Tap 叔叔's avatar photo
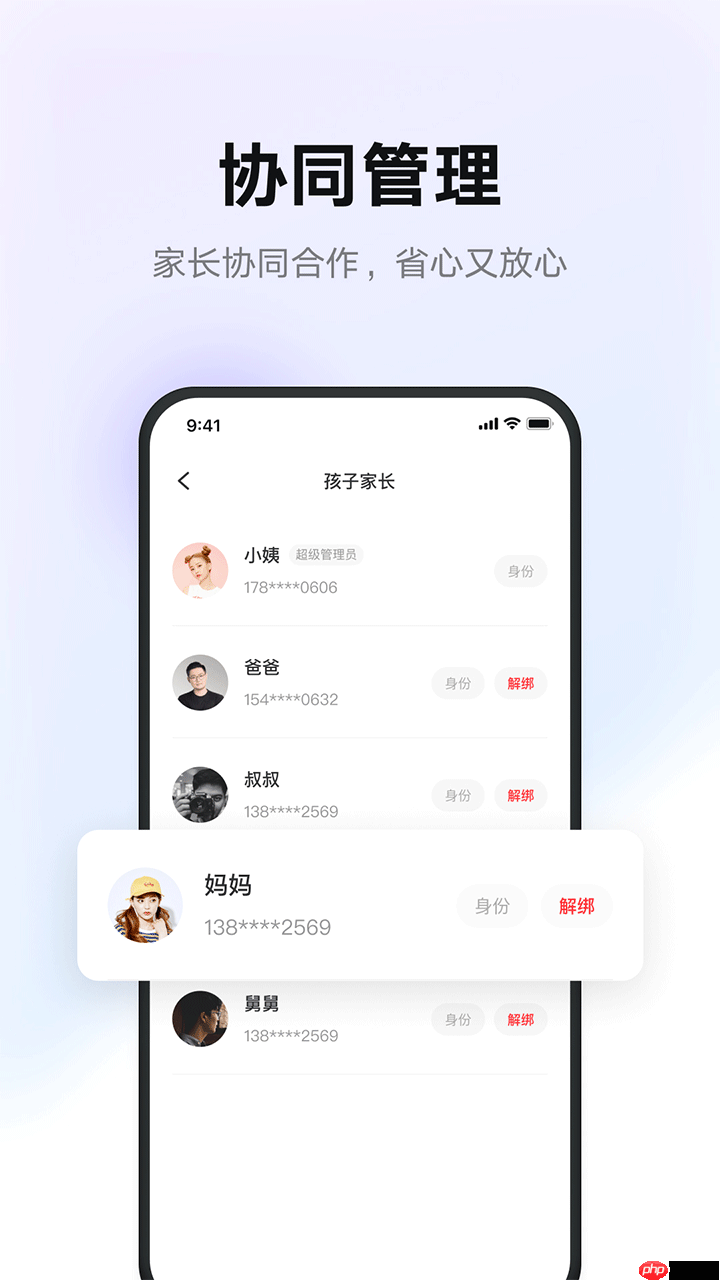This screenshot has height=1280, width=720. [x=201, y=795]
